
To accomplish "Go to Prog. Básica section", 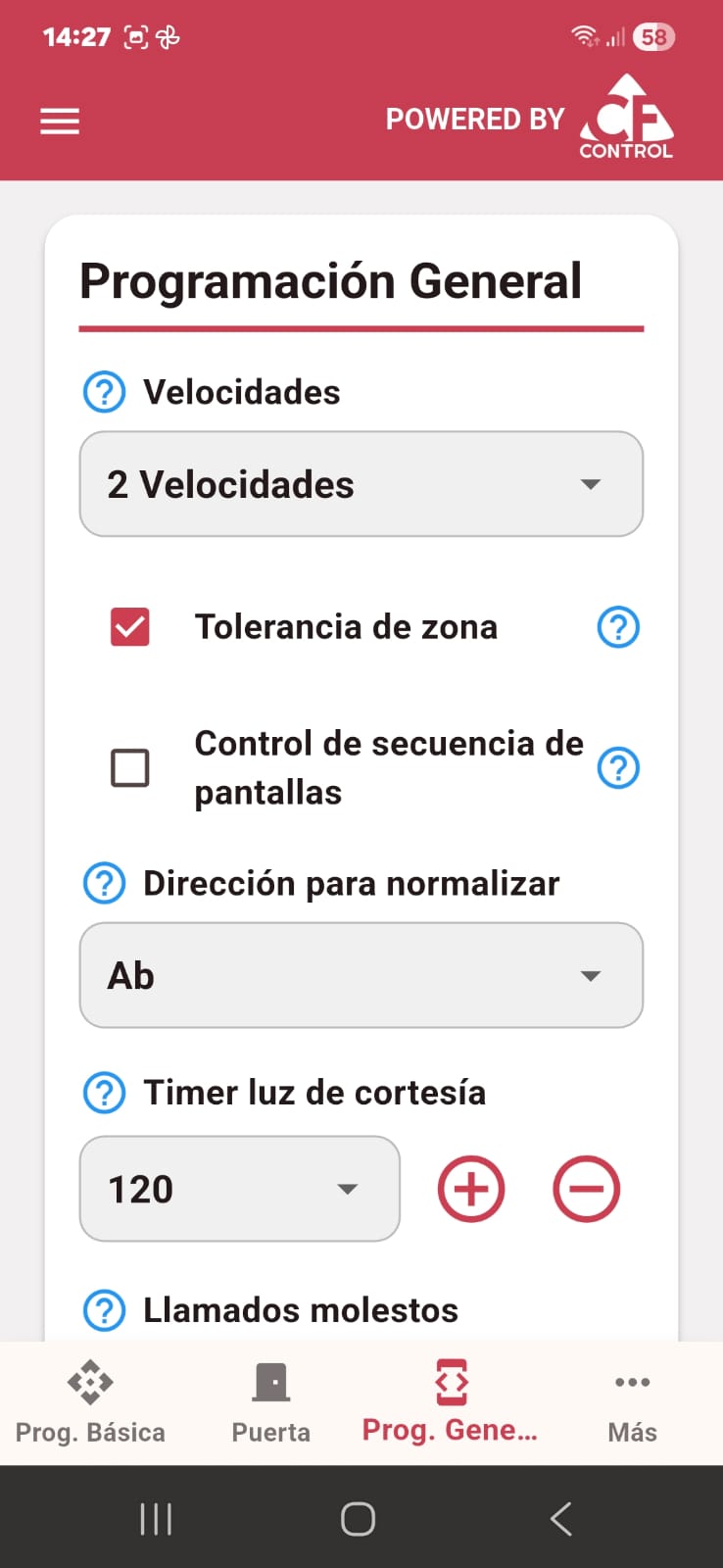I will click(89, 1401).
